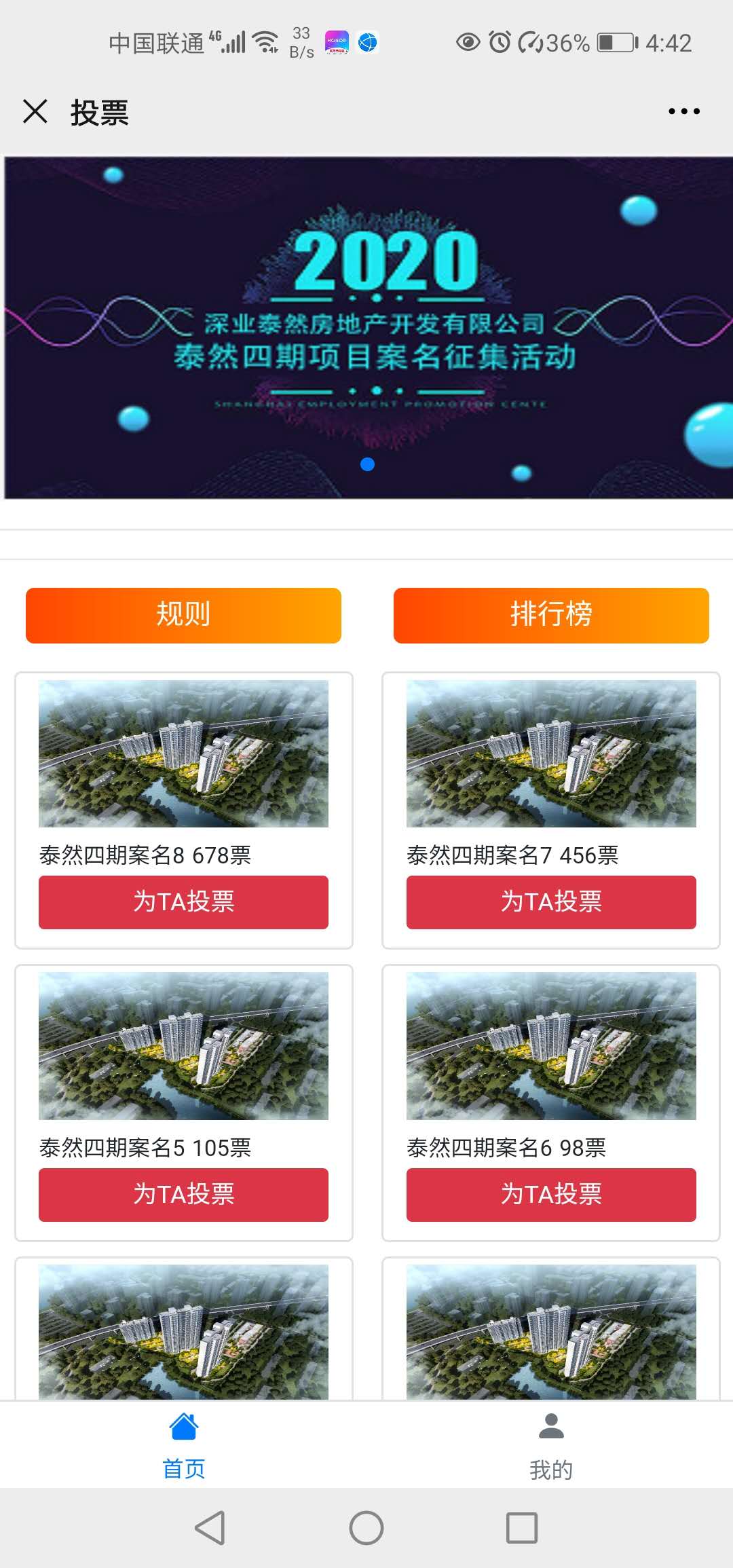
Task: Open the 2020 案名征集活动 banner
Action: 368,328
